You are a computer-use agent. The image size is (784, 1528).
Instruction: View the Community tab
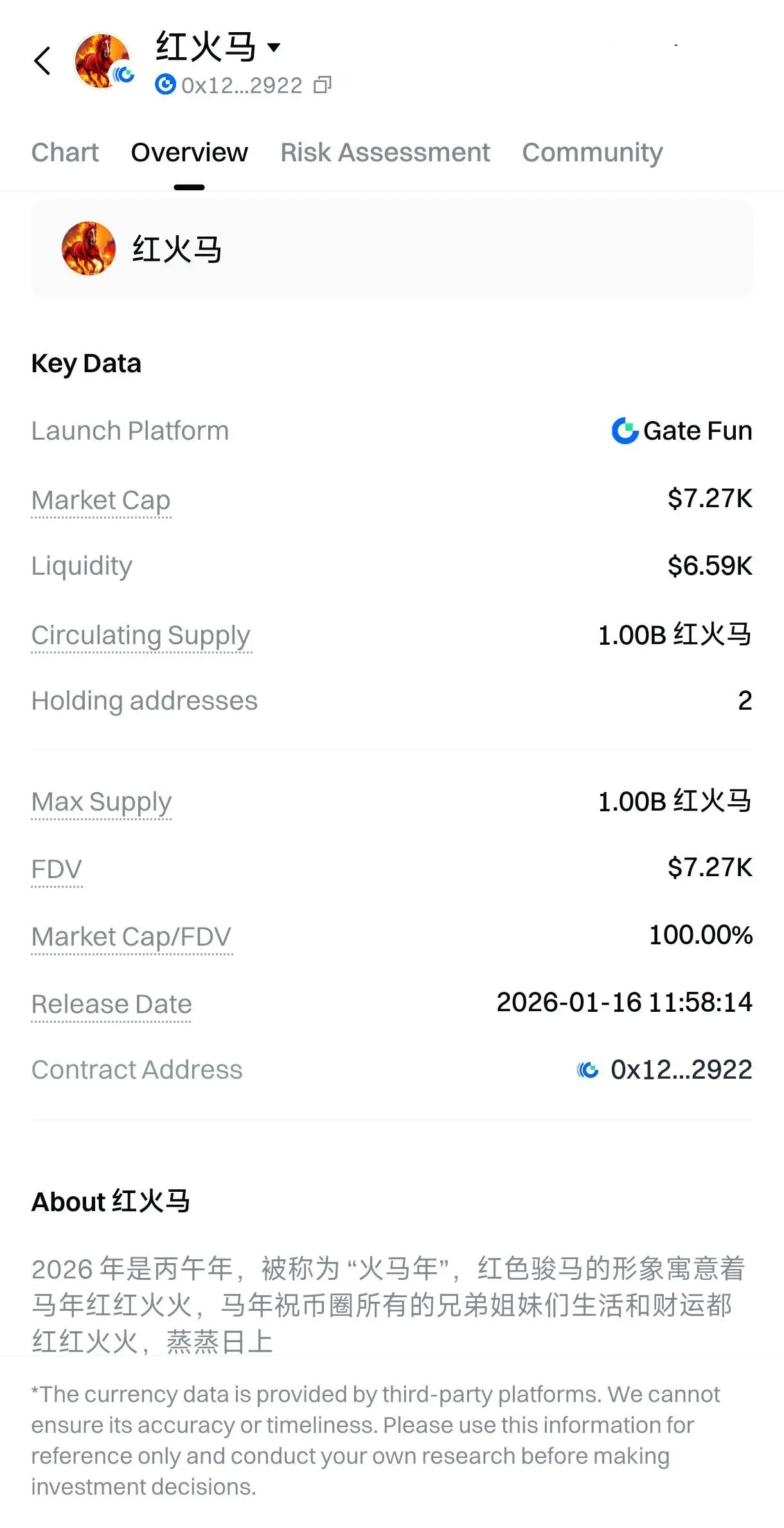(592, 153)
